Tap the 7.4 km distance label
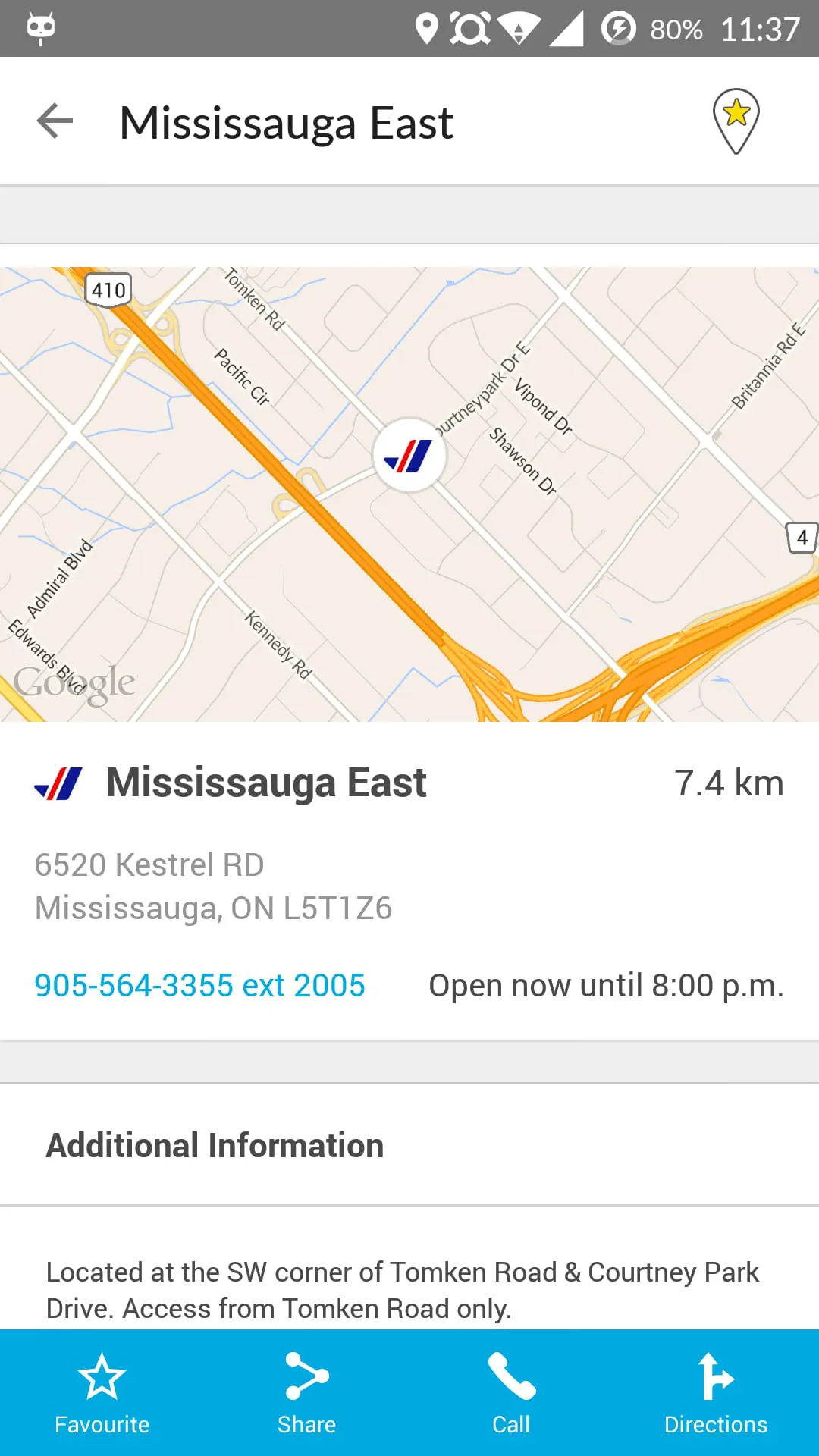 click(x=730, y=782)
